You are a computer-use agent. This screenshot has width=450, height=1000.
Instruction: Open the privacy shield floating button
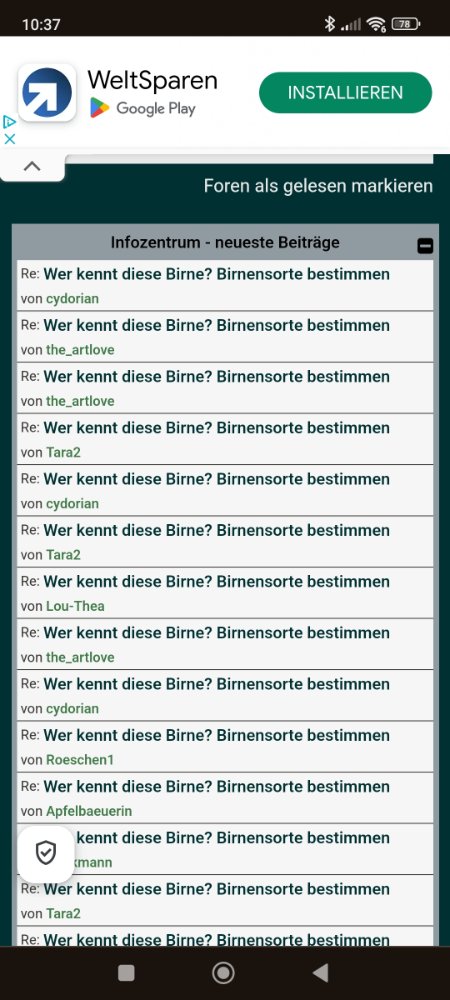pos(46,853)
